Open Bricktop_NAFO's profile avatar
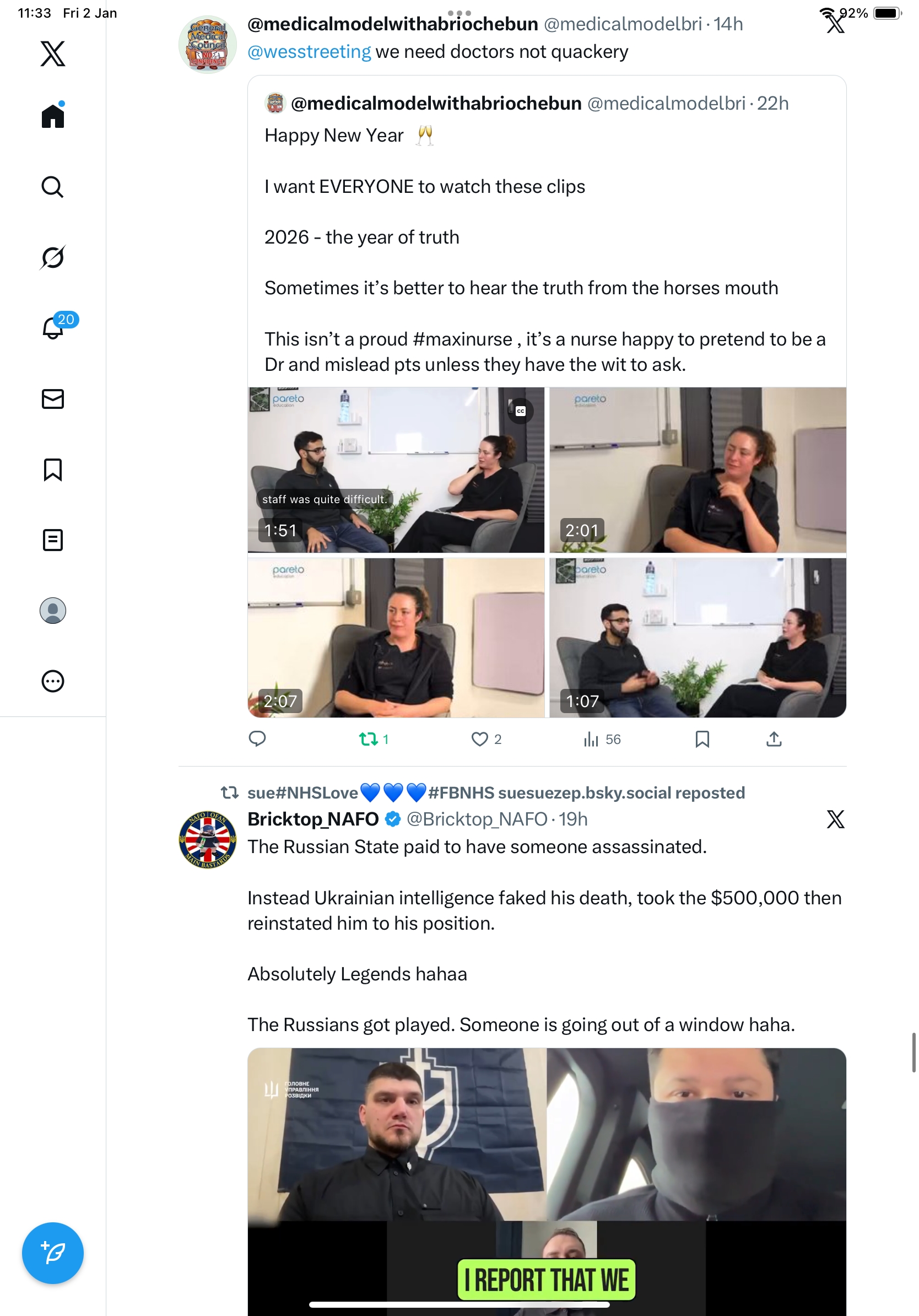Screen dimensions: 919x1316 click(207, 839)
